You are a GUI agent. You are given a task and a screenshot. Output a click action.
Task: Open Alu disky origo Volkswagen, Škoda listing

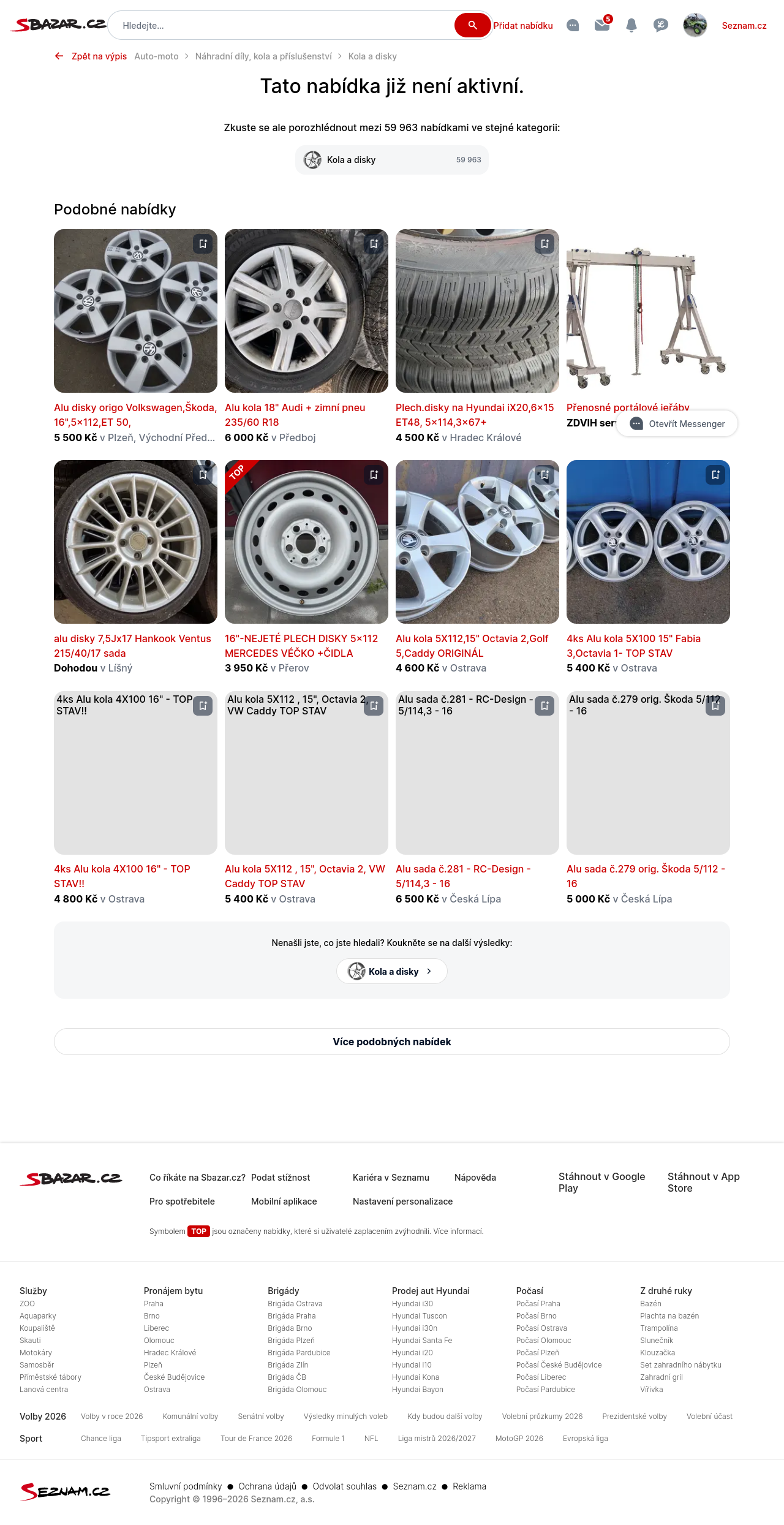135,415
